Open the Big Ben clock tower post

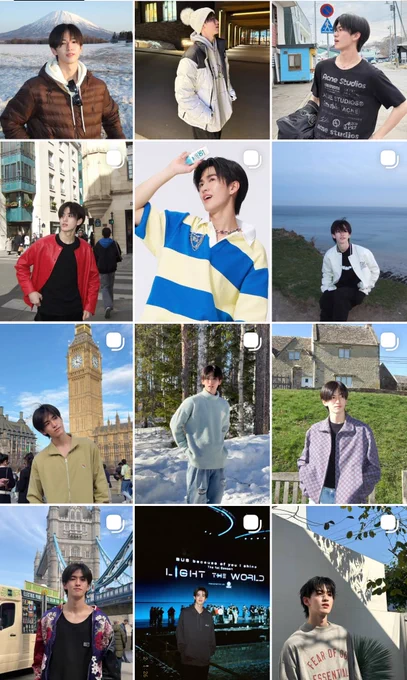[x=66, y=414]
